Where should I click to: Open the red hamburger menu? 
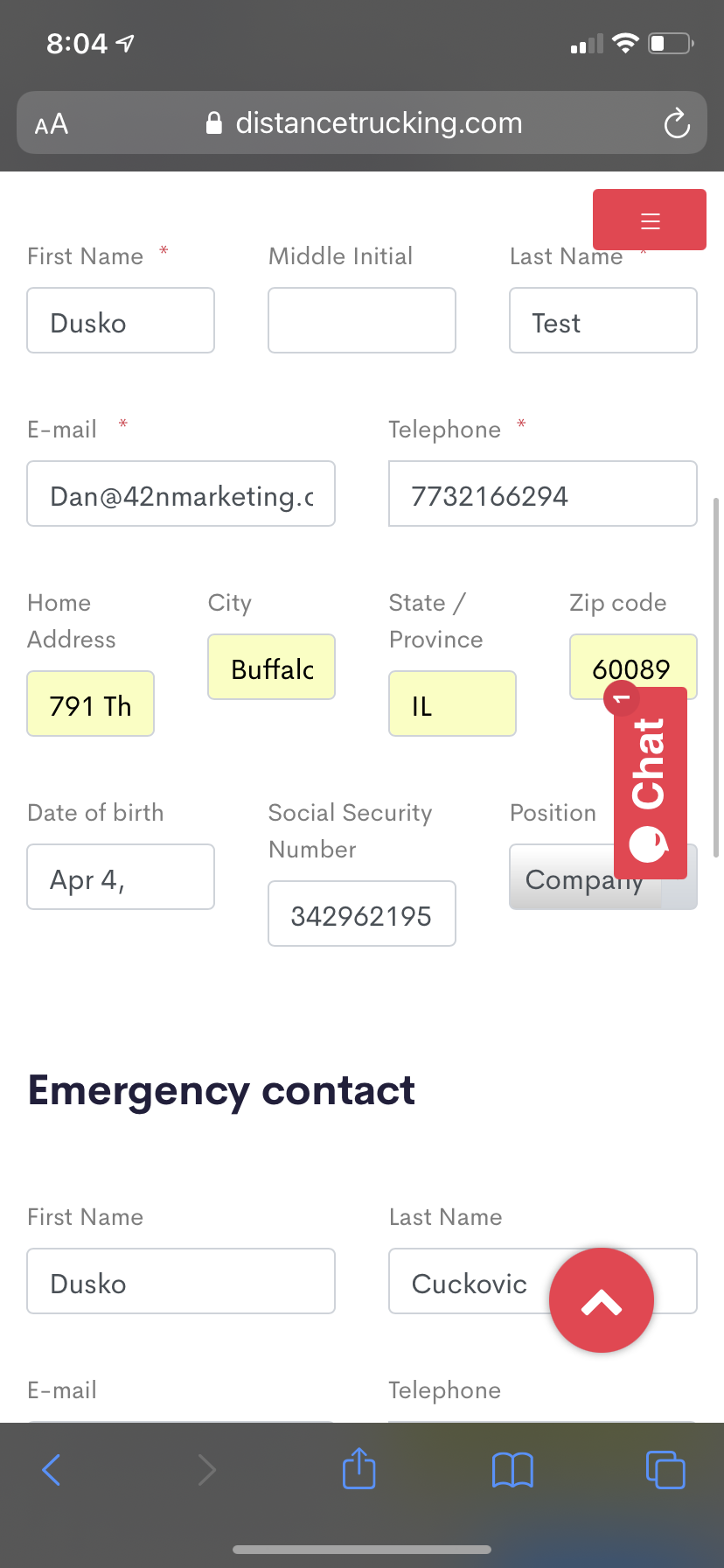(650, 220)
